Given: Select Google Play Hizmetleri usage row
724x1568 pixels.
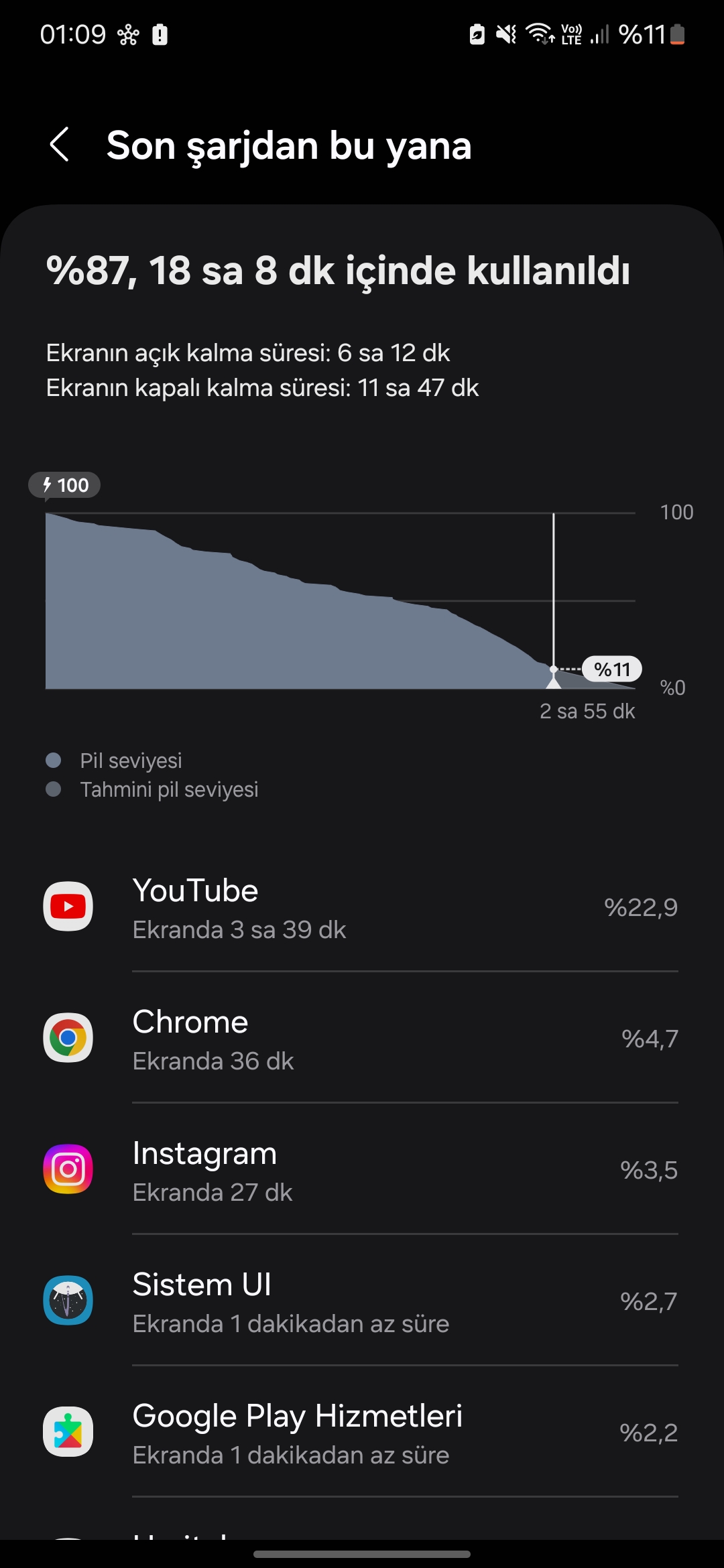Looking at the screenshot, I should point(362,1433).
